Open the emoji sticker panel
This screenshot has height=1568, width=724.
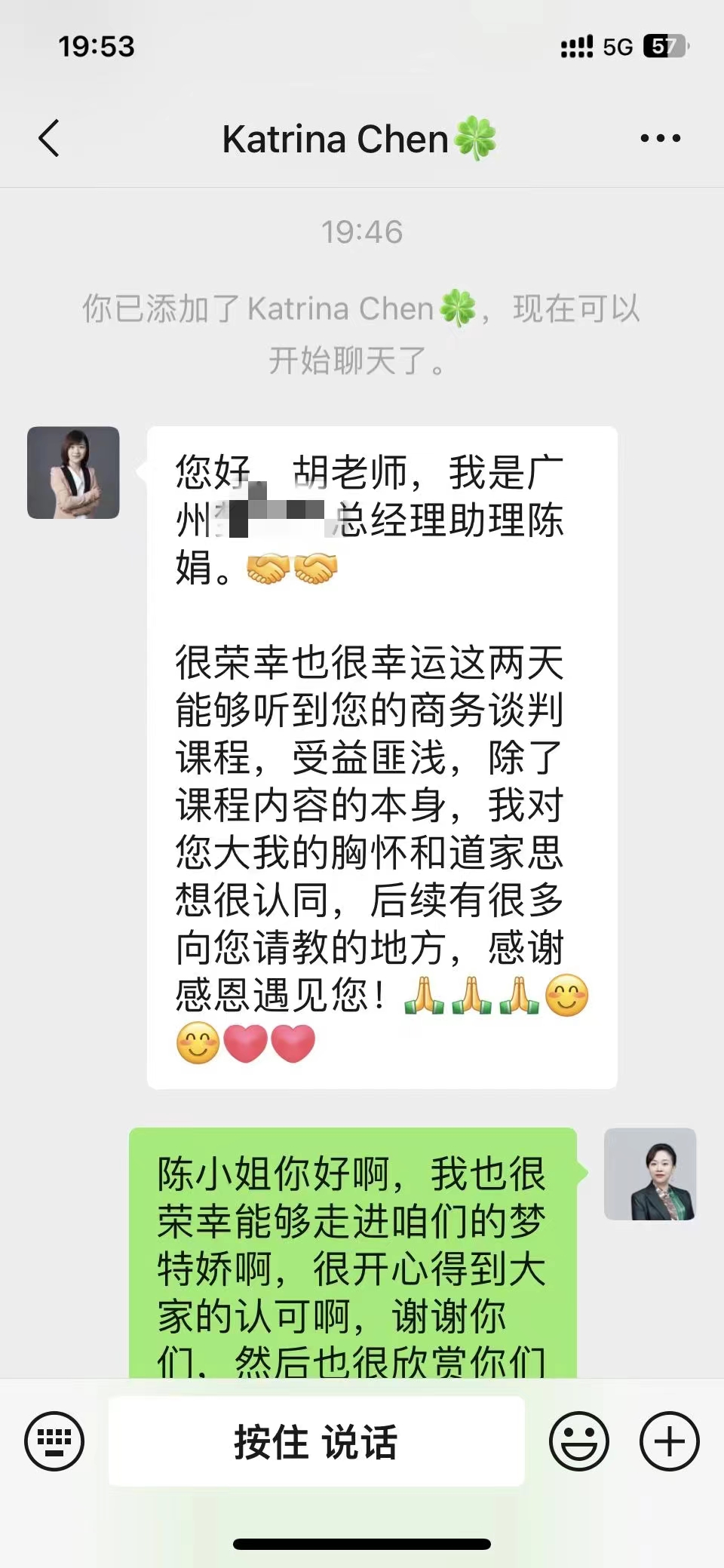click(x=578, y=1441)
